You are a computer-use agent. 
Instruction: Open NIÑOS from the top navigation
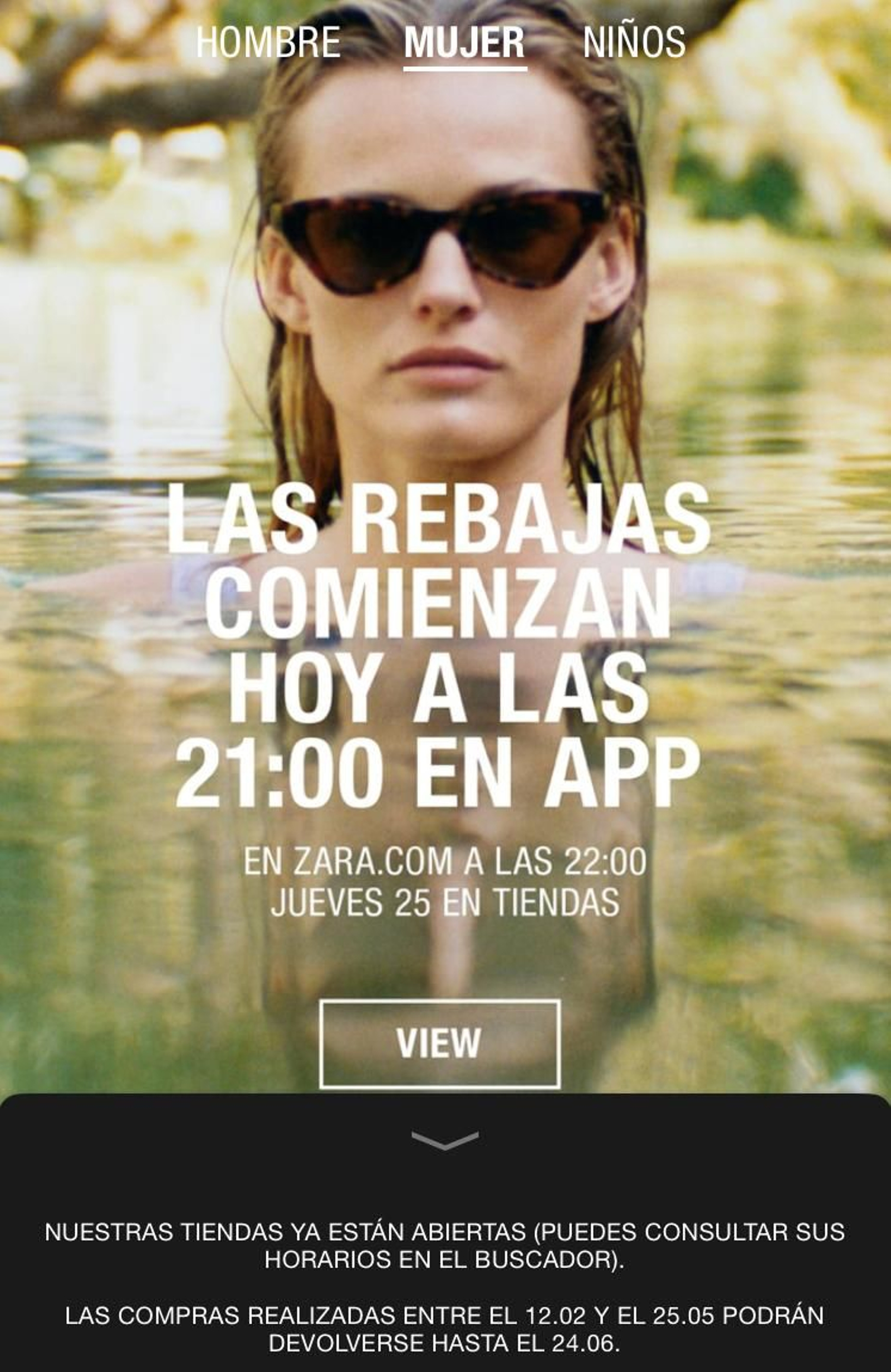[634, 40]
